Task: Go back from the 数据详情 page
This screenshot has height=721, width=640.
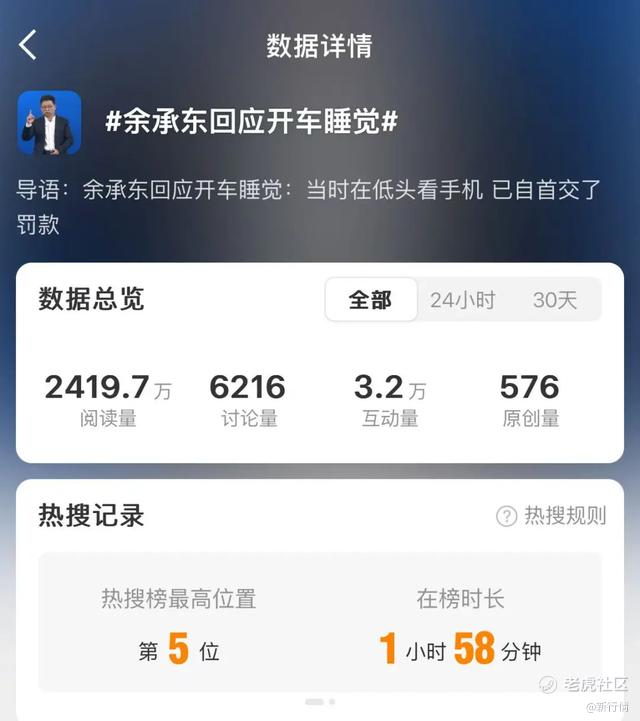Action: (28, 45)
